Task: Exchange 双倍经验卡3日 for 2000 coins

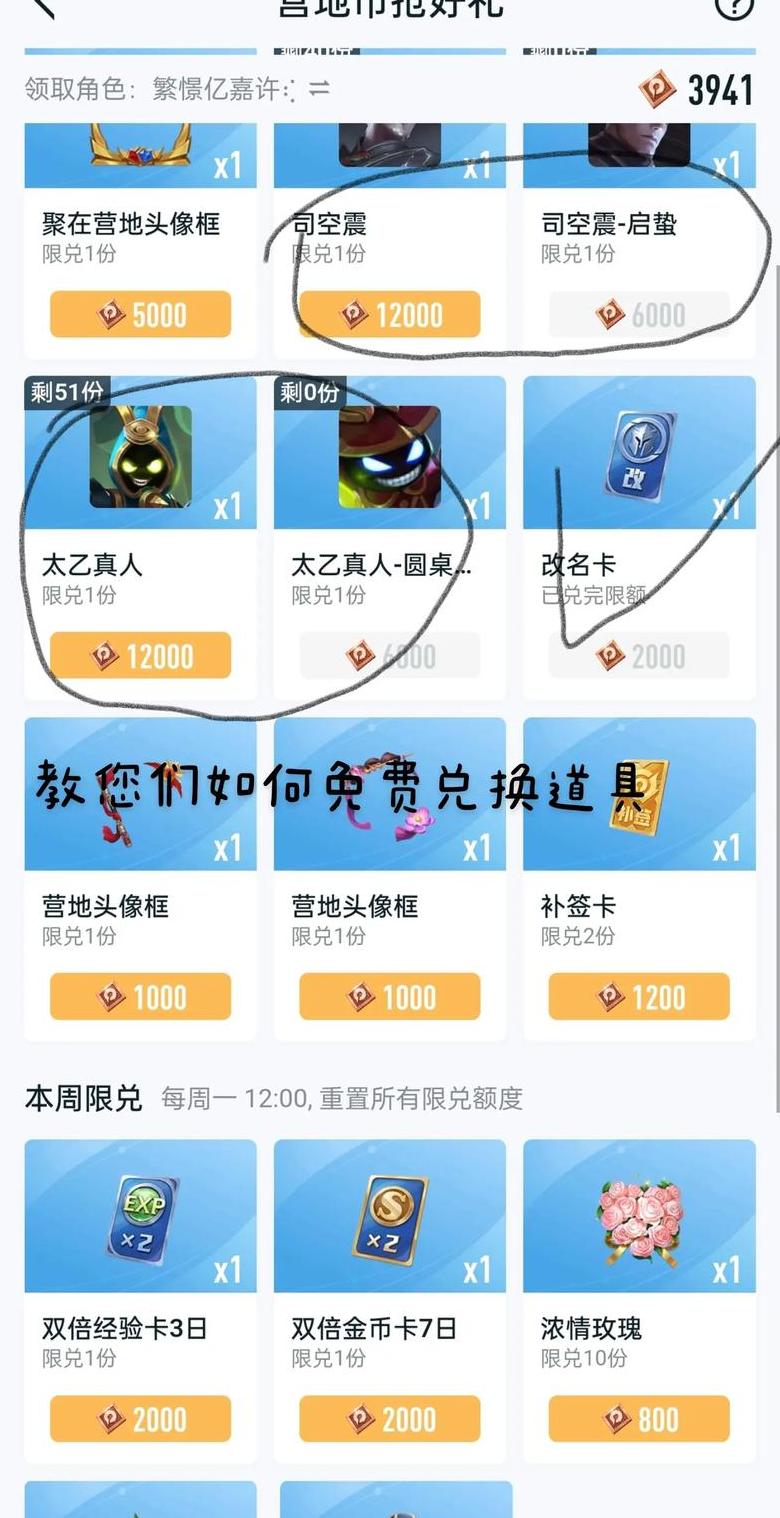Action: click(140, 1419)
